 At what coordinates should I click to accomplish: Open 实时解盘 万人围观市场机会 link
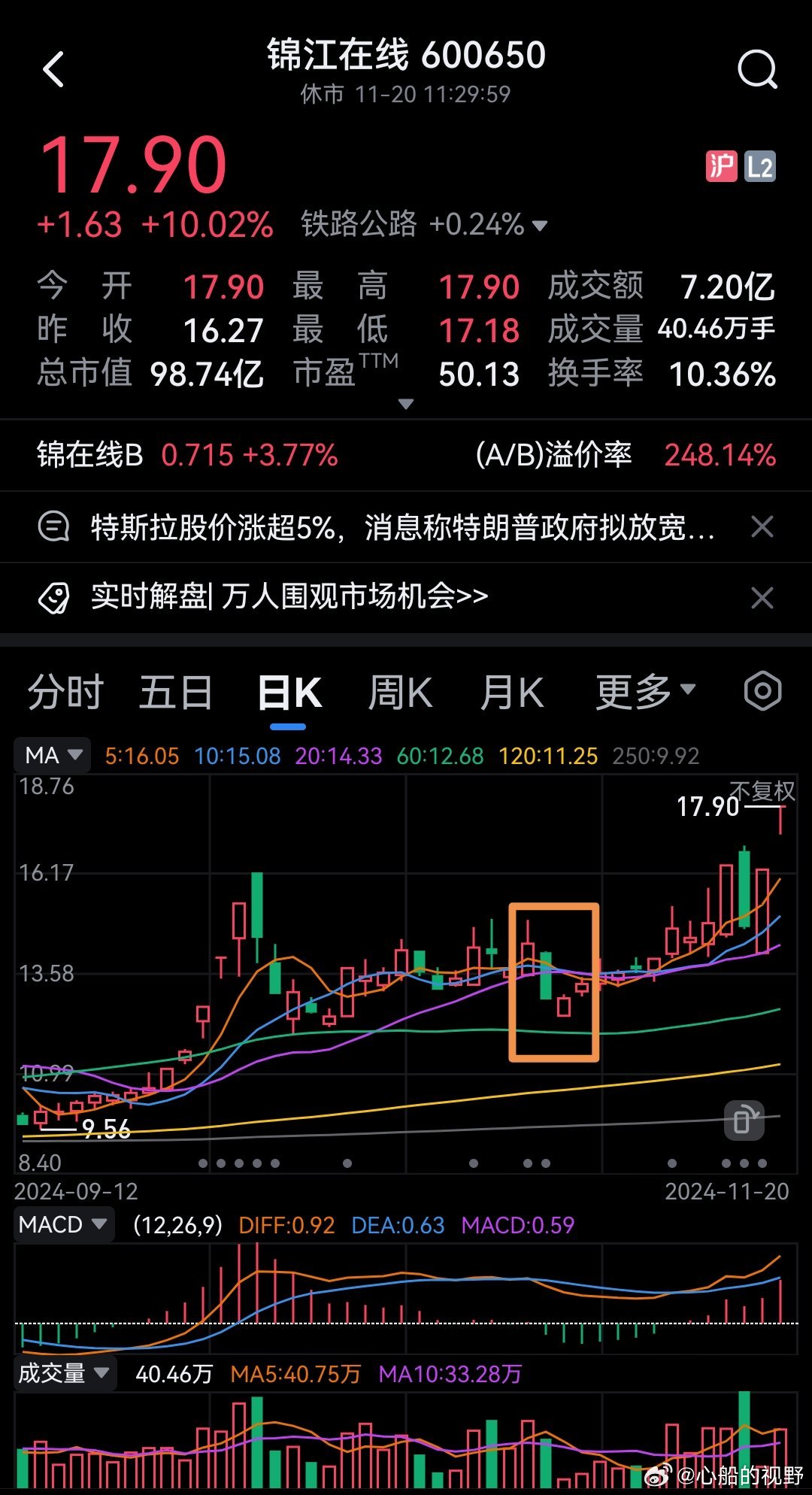coord(289,597)
